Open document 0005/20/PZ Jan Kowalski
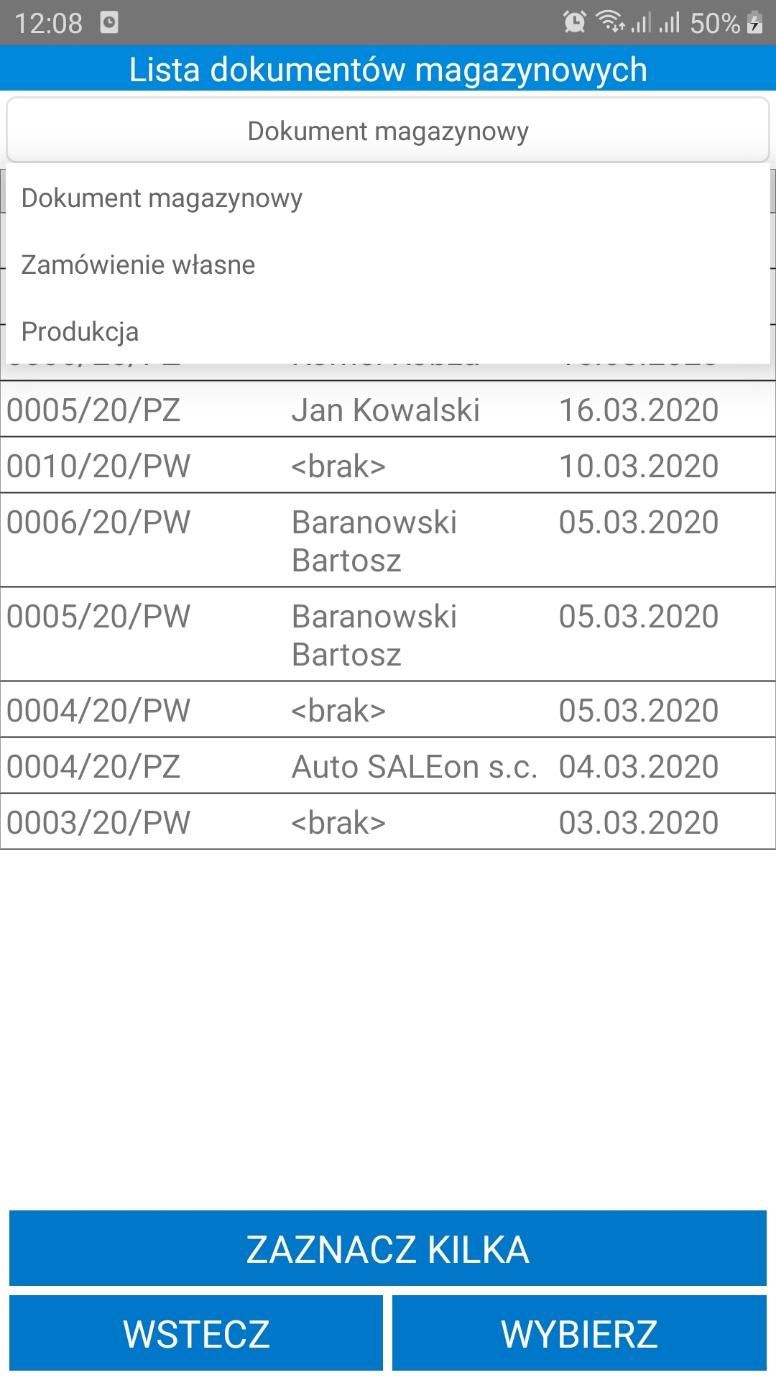776x1380 pixels. 386,410
